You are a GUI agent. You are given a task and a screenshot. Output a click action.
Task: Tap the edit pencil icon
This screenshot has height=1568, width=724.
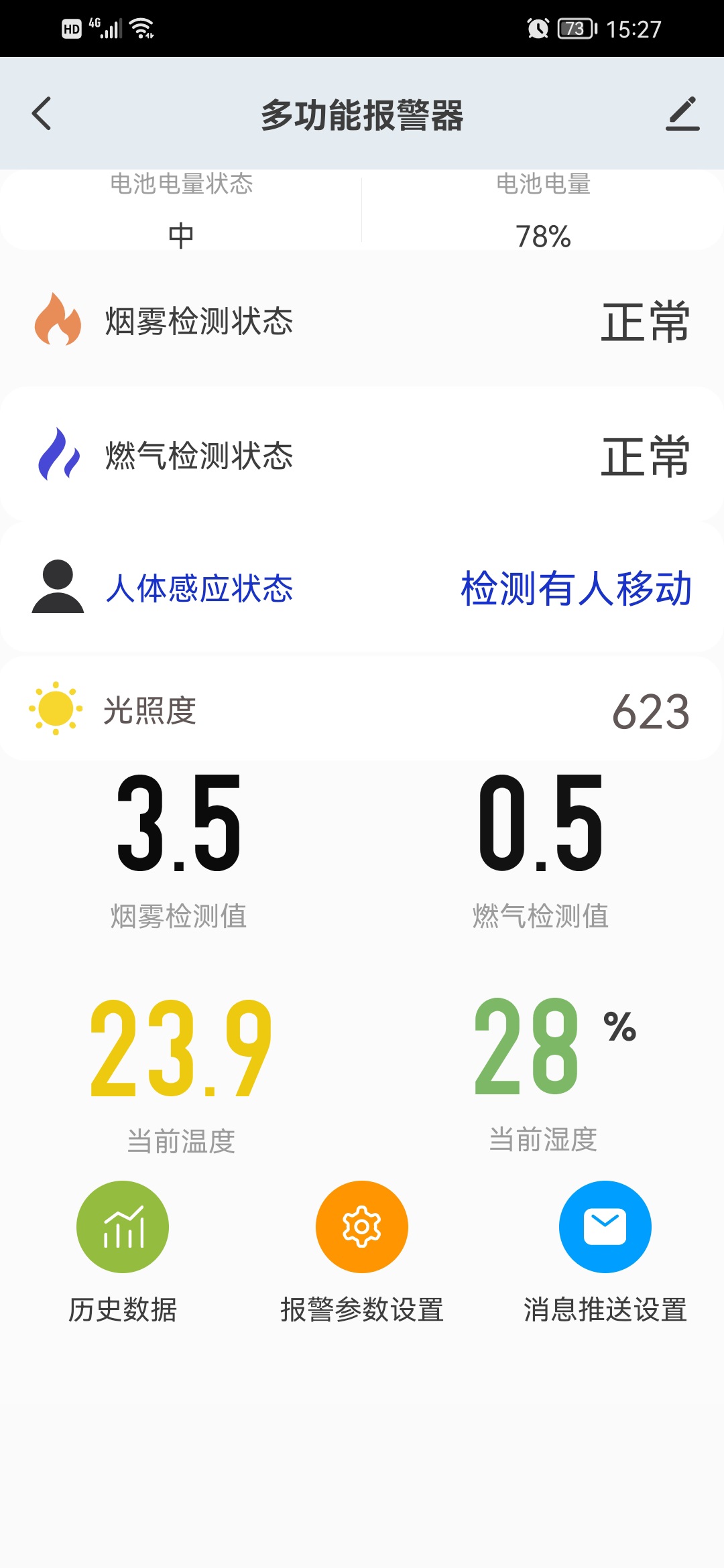(682, 114)
